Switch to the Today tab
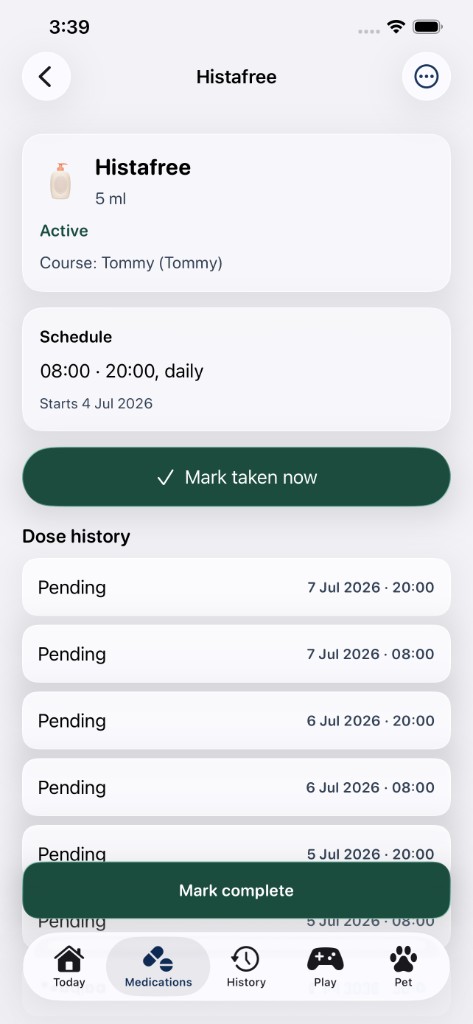 click(x=69, y=967)
